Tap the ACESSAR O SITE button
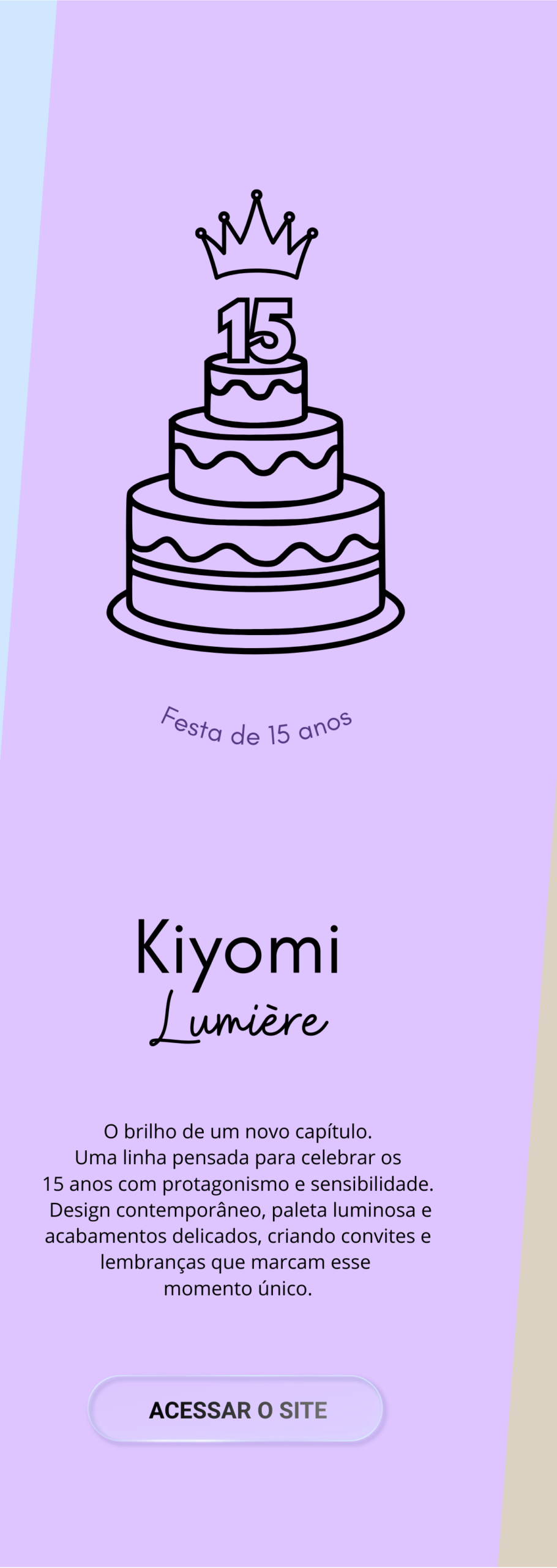 (236, 1409)
